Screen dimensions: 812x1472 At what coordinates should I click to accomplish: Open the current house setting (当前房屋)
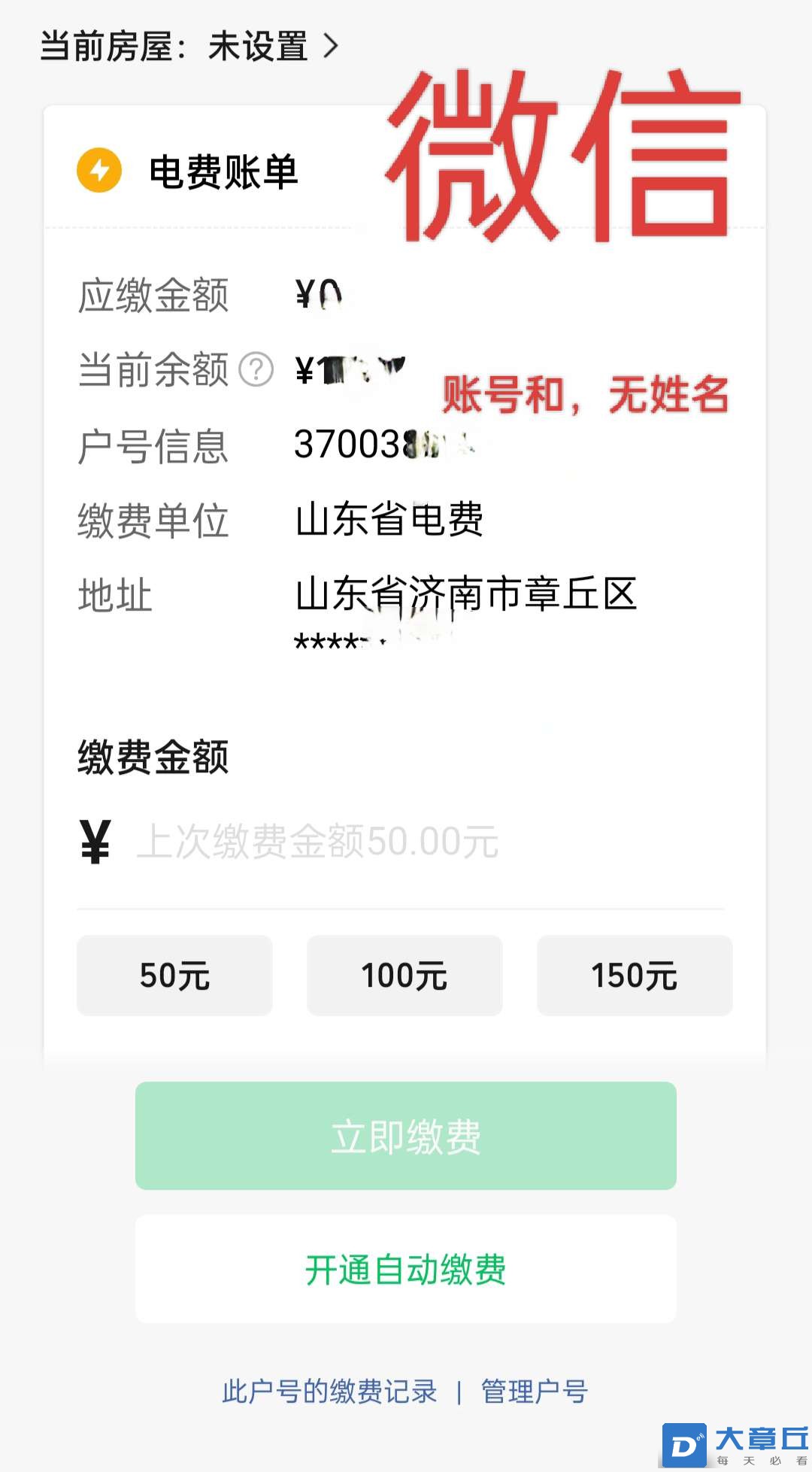pos(189,47)
